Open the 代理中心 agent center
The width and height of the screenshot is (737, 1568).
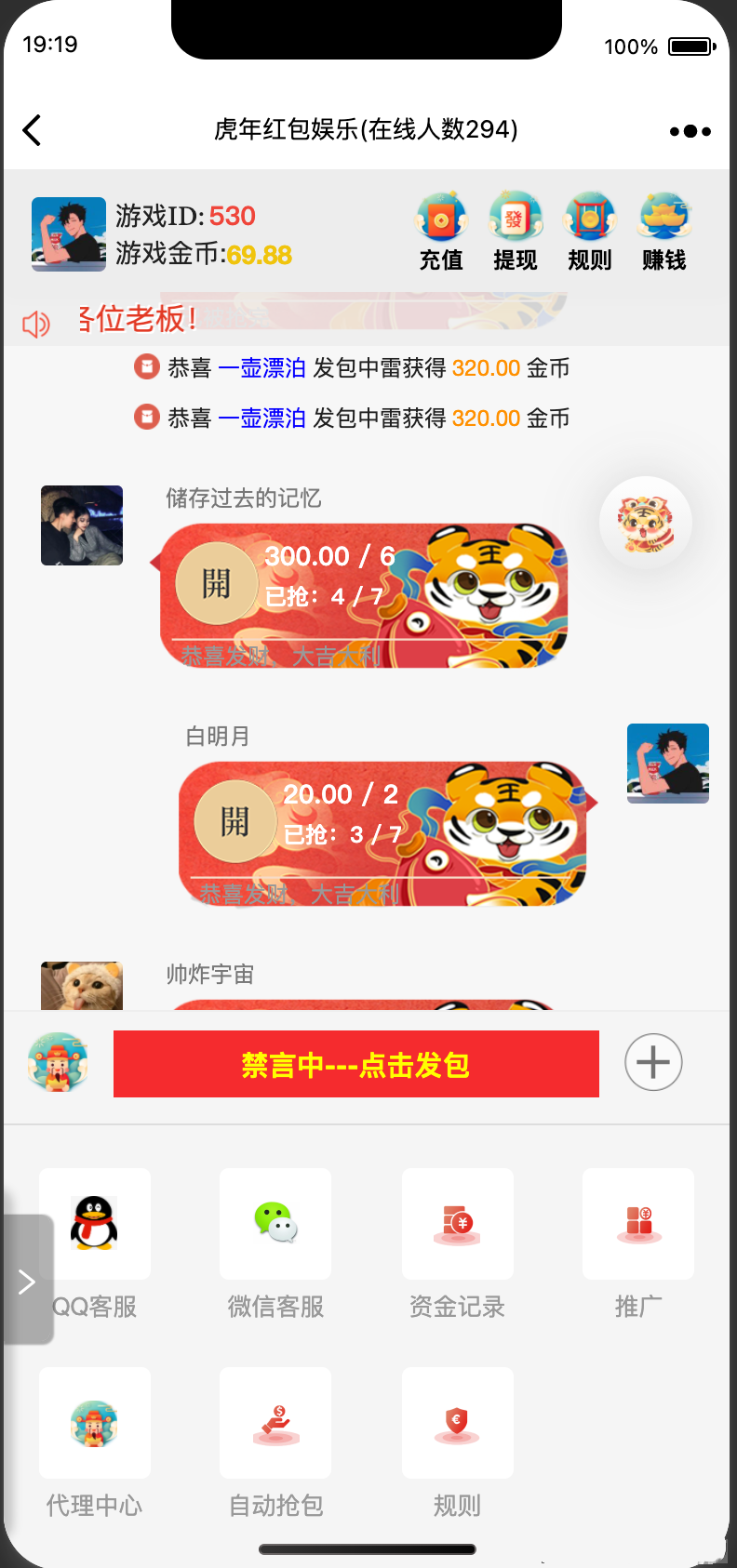pyautogui.click(x=94, y=1423)
